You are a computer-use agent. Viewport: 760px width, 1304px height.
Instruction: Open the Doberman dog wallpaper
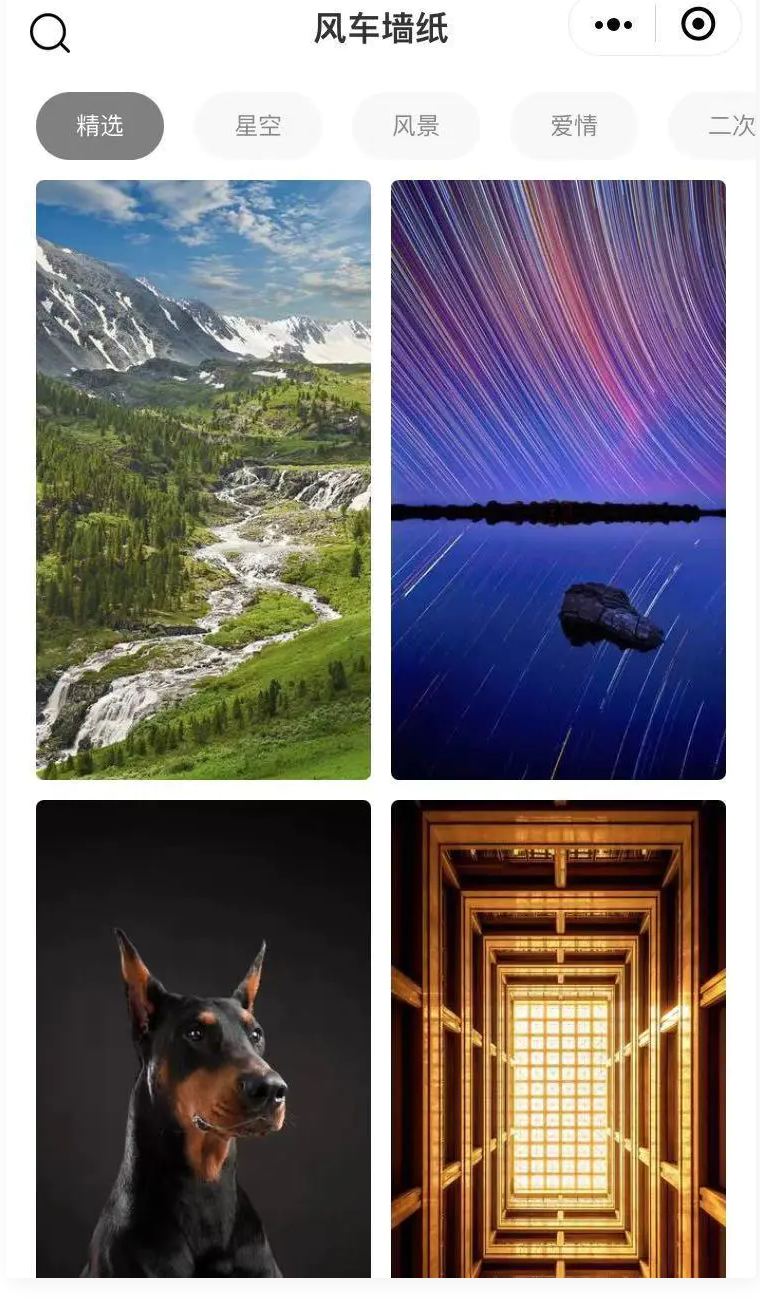(x=203, y=1040)
